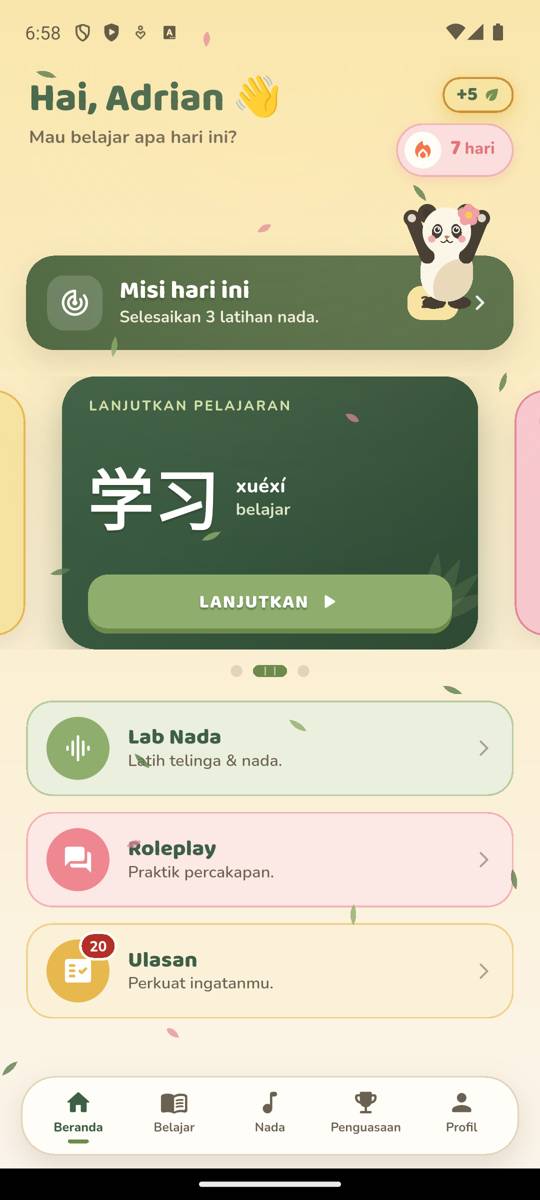Switch to the Profil tab
Screen dimensions: 540x1200
(x=461, y=1113)
